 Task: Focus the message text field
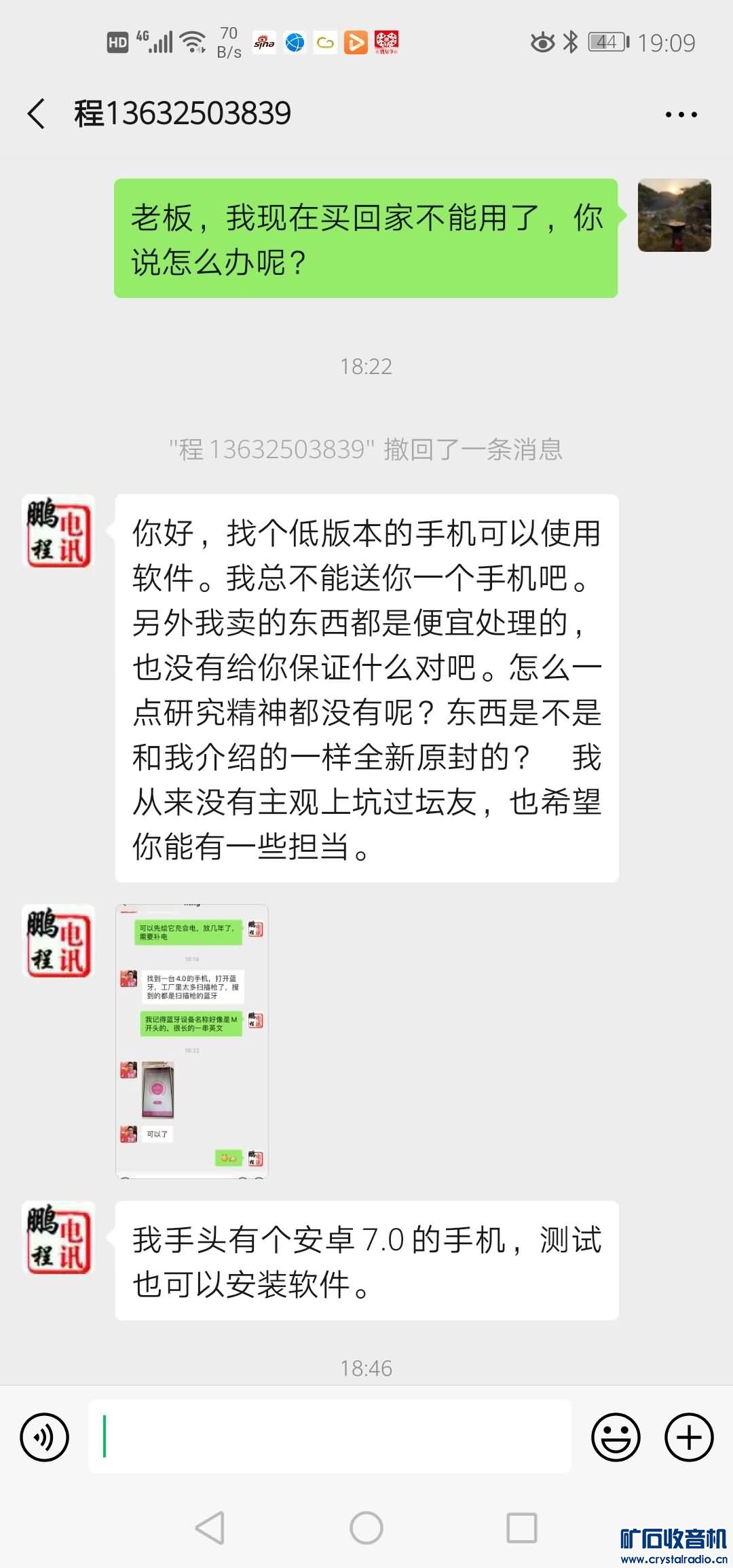pos(330,1436)
